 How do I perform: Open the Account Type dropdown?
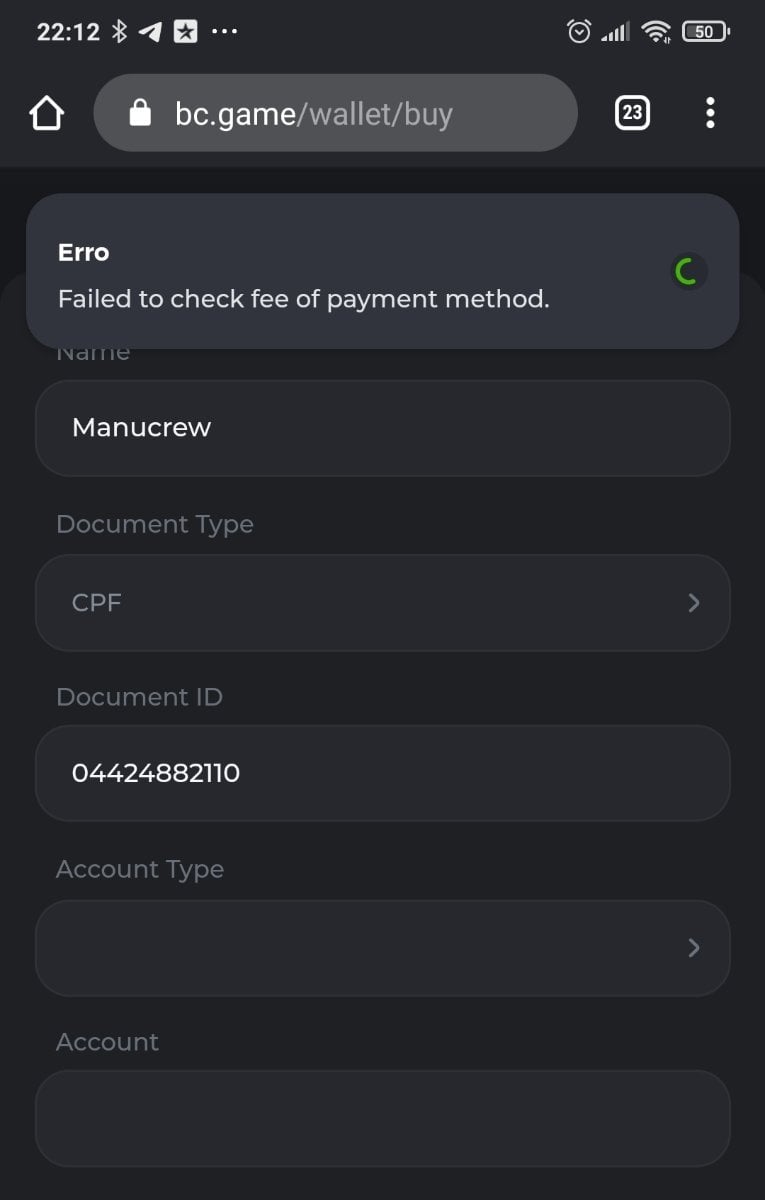tap(382, 948)
